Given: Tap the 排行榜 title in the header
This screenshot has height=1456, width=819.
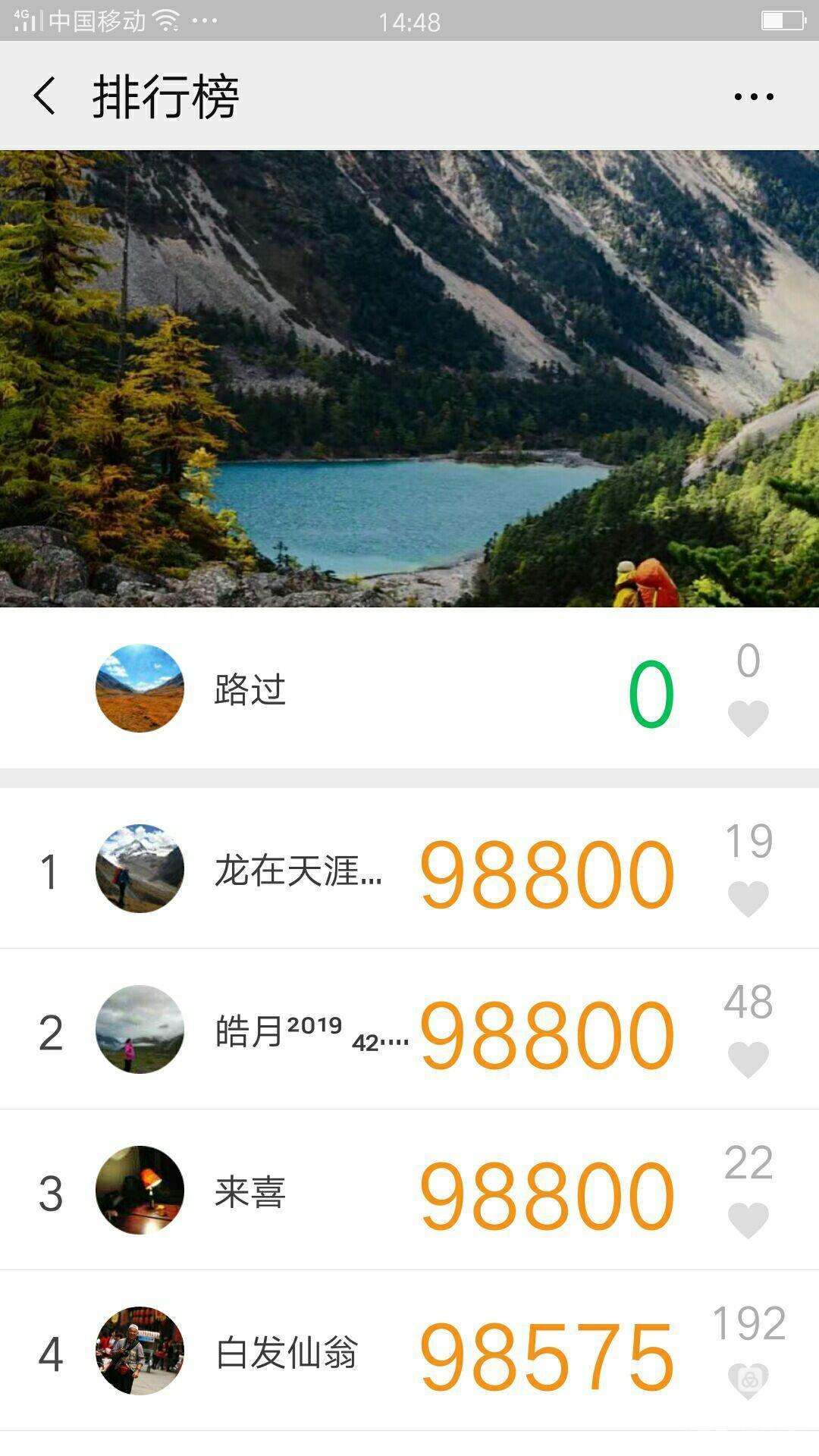Looking at the screenshot, I should (x=167, y=96).
